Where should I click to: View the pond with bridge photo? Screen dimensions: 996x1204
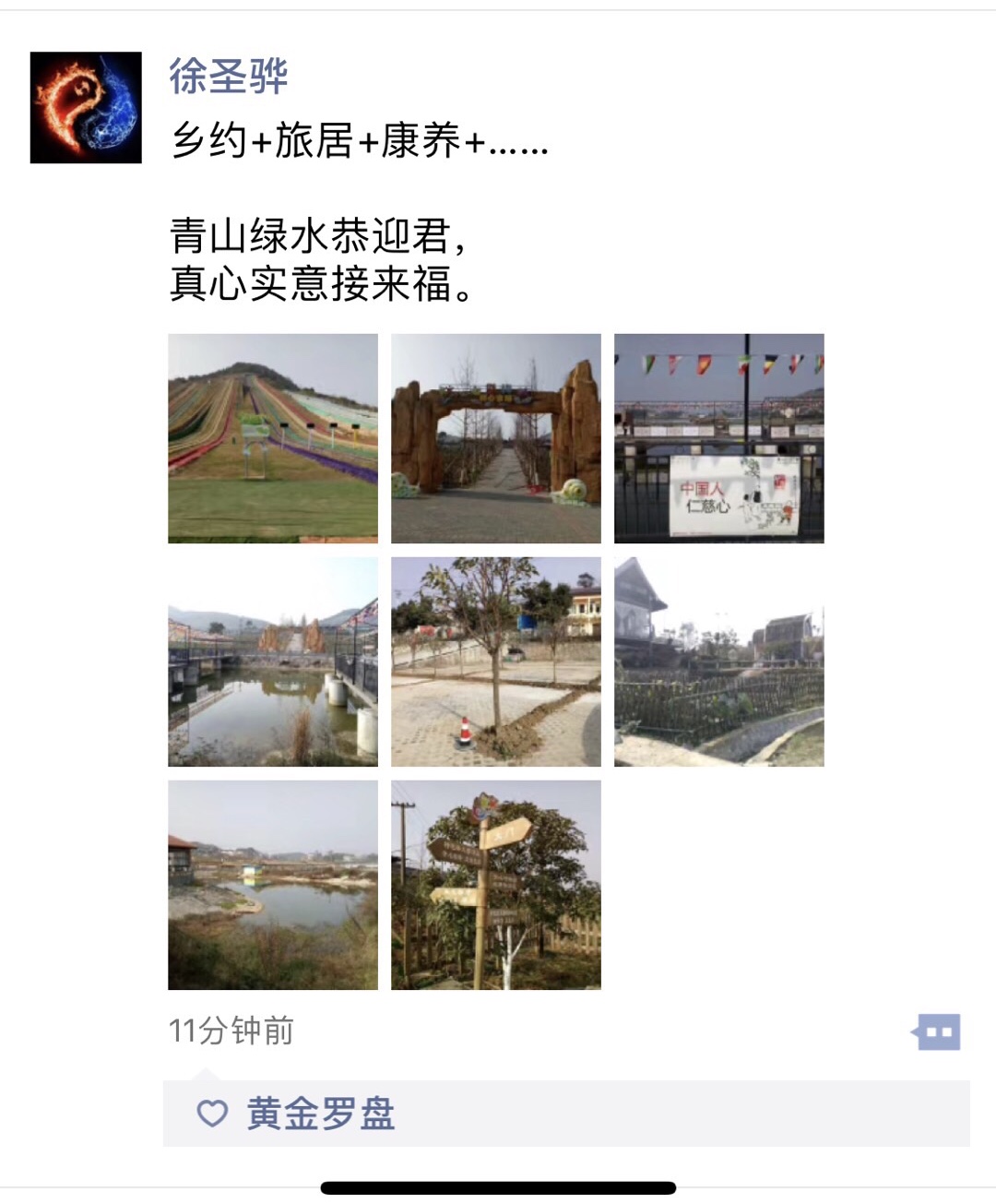click(x=273, y=662)
